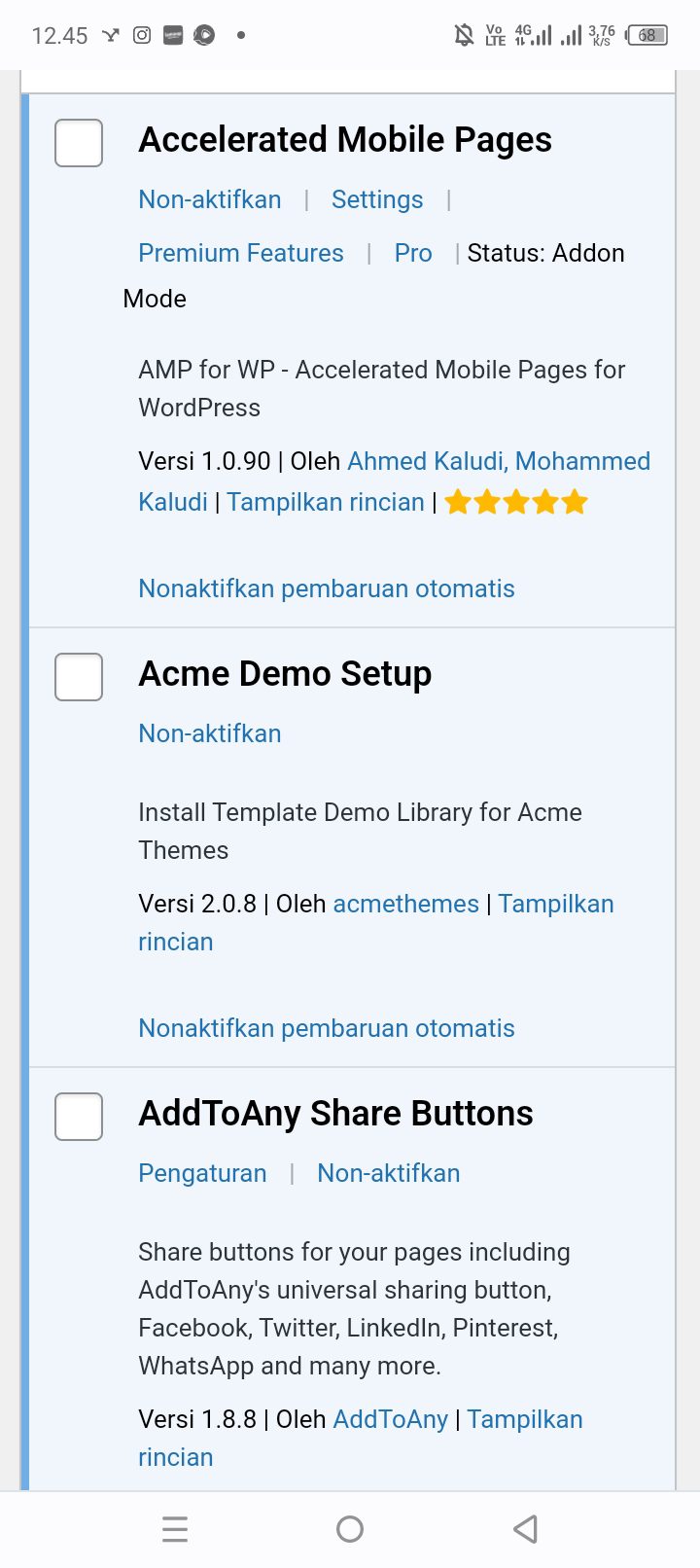The image size is (700, 1568).
Task: Open the AddToAny author link
Action: pyautogui.click(x=391, y=1419)
